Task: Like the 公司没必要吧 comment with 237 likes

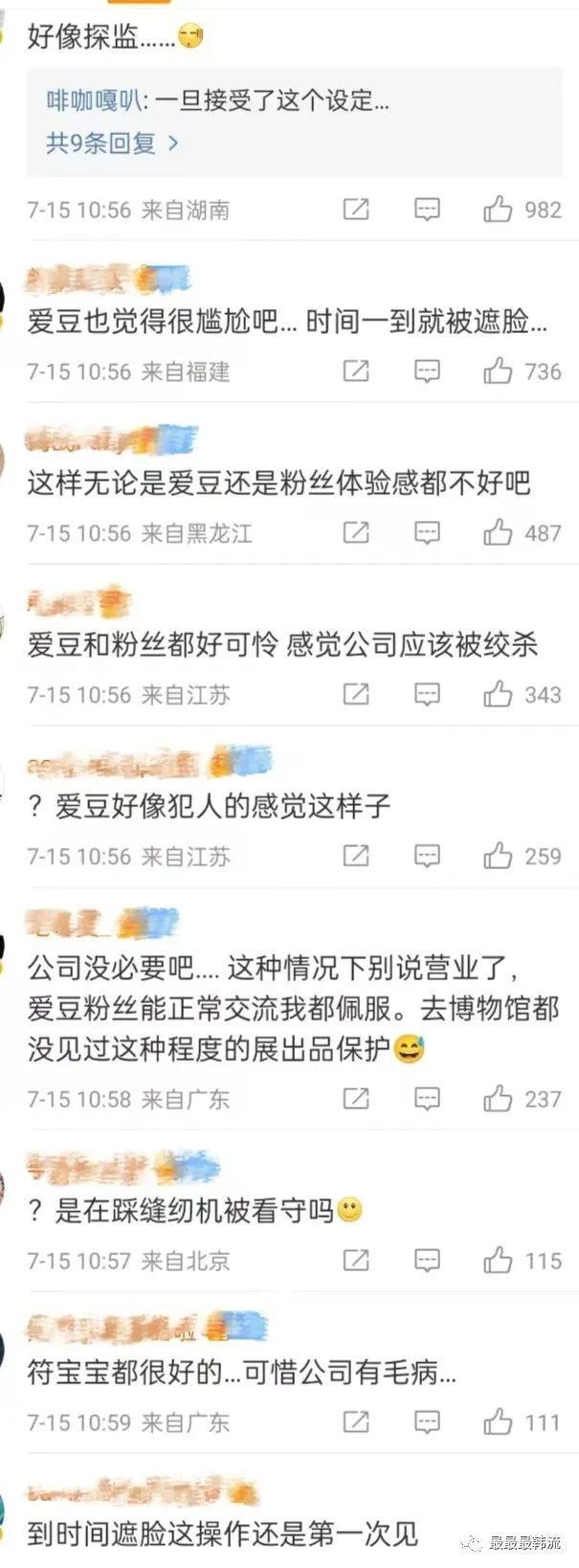Action: click(498, 1098)
